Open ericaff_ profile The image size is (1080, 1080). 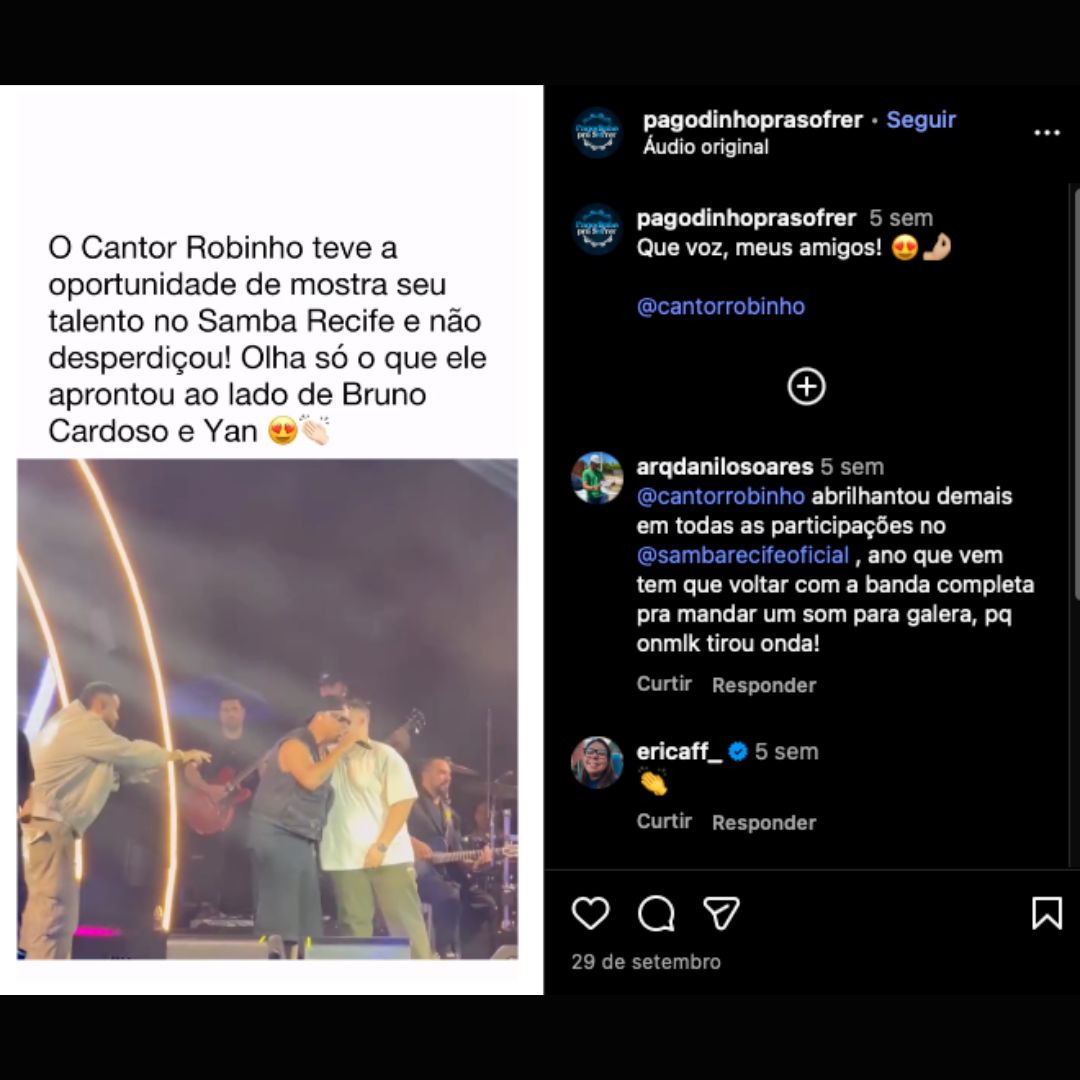679,751
